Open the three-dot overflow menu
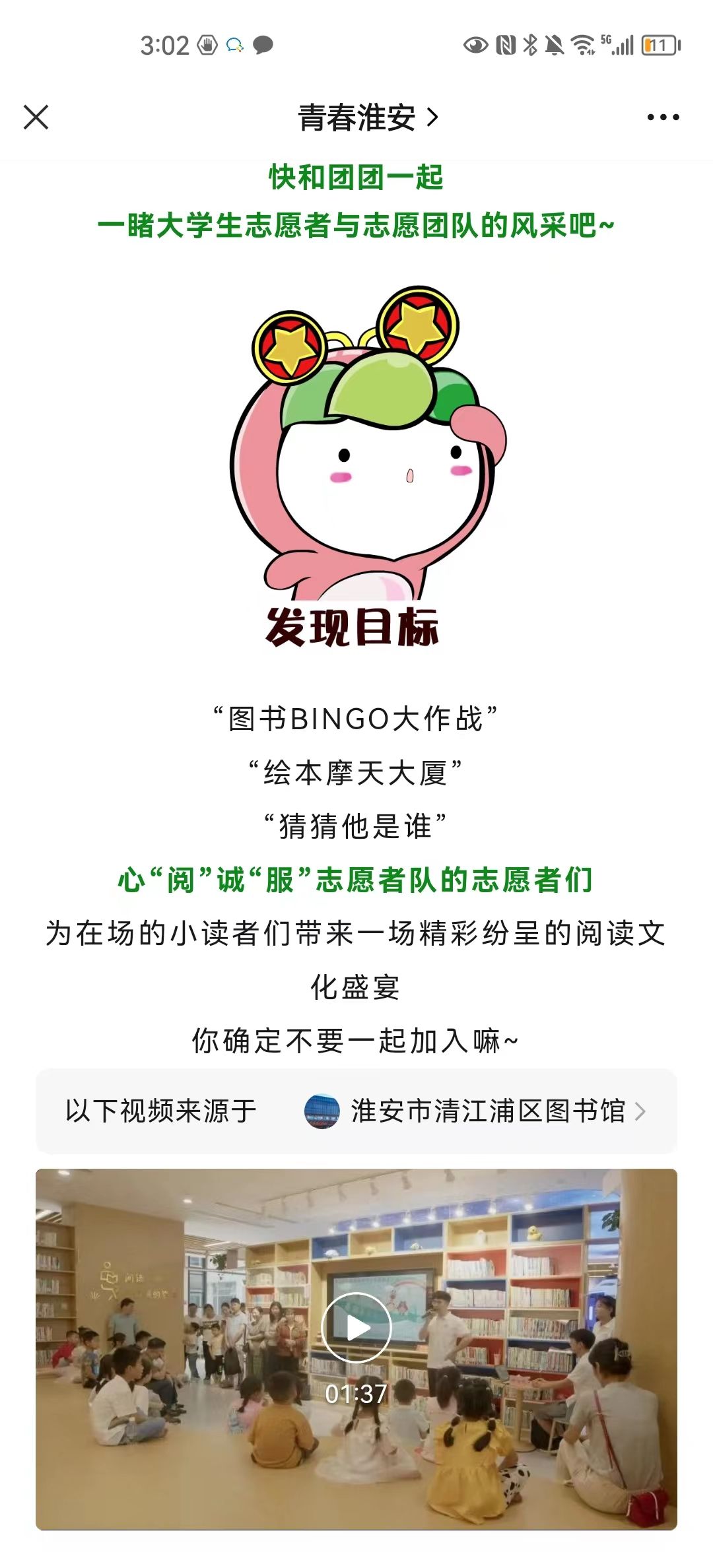The height and width of the screenshot is (1568, 713). click(x=663, y=117)
